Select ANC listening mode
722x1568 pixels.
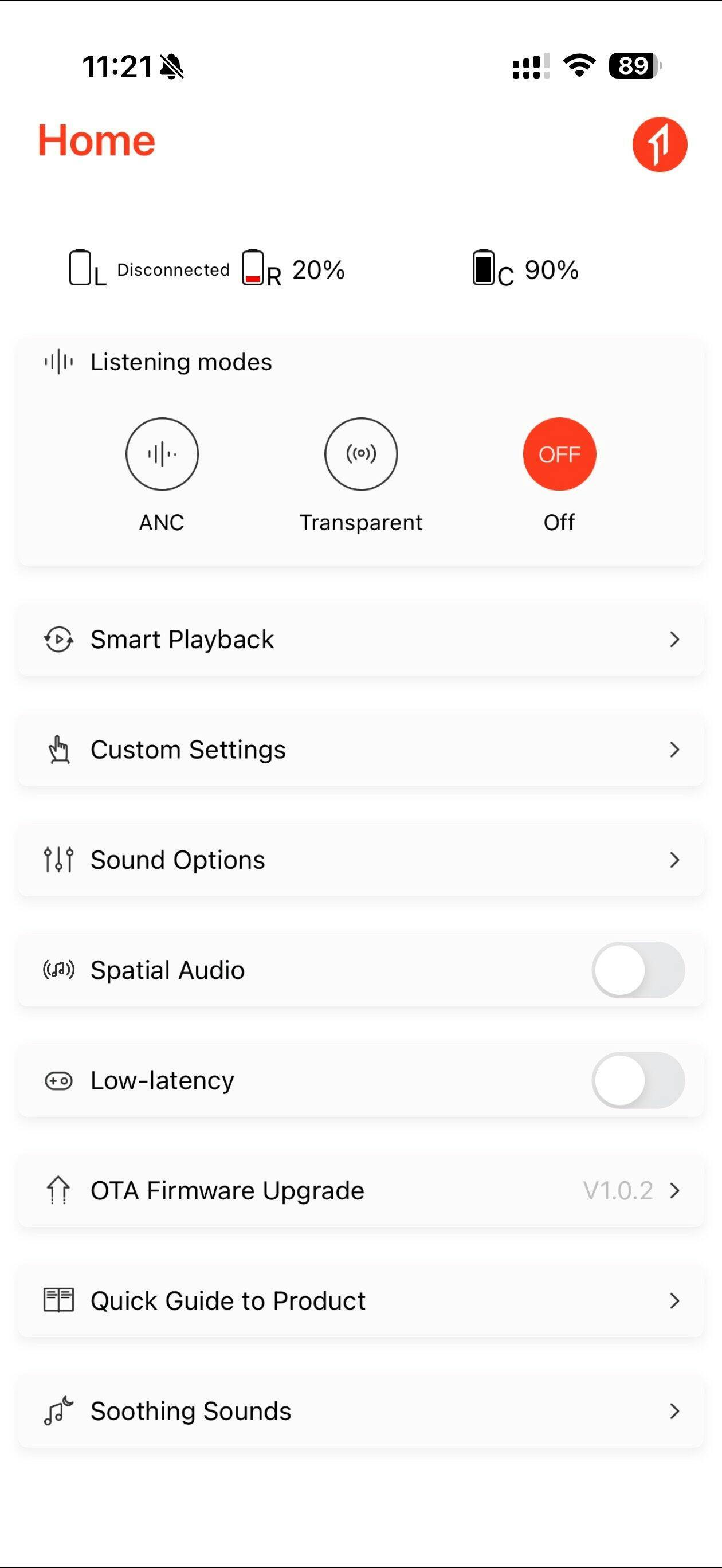(x=162, y=454)
